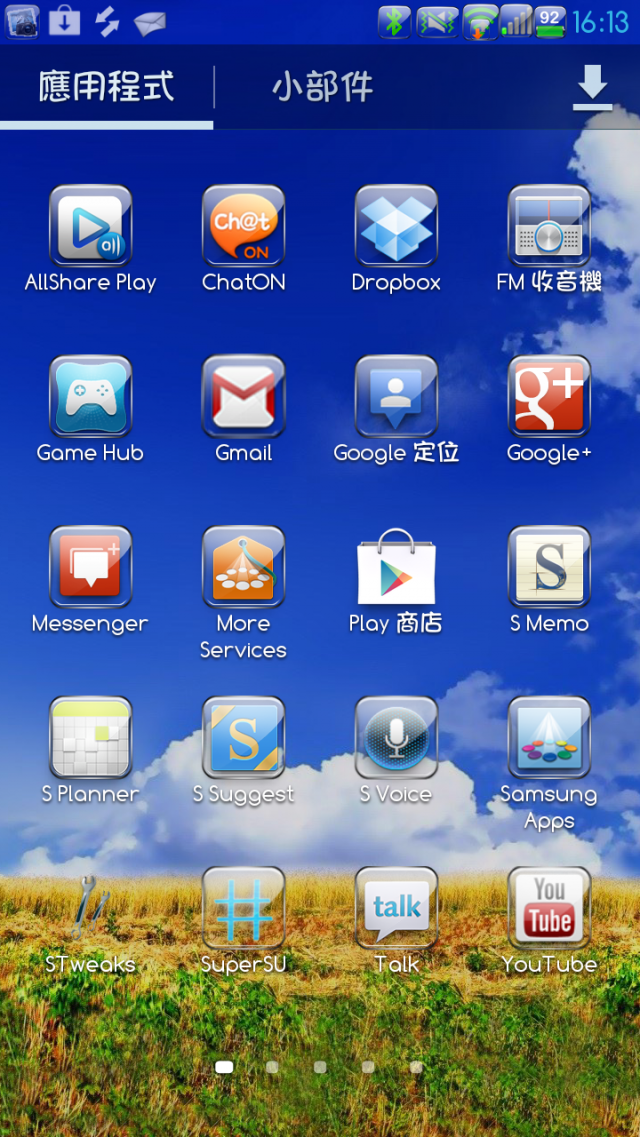Switch to the 小部件 tab
Screen dimensions: 640x1138
(322, 87)
